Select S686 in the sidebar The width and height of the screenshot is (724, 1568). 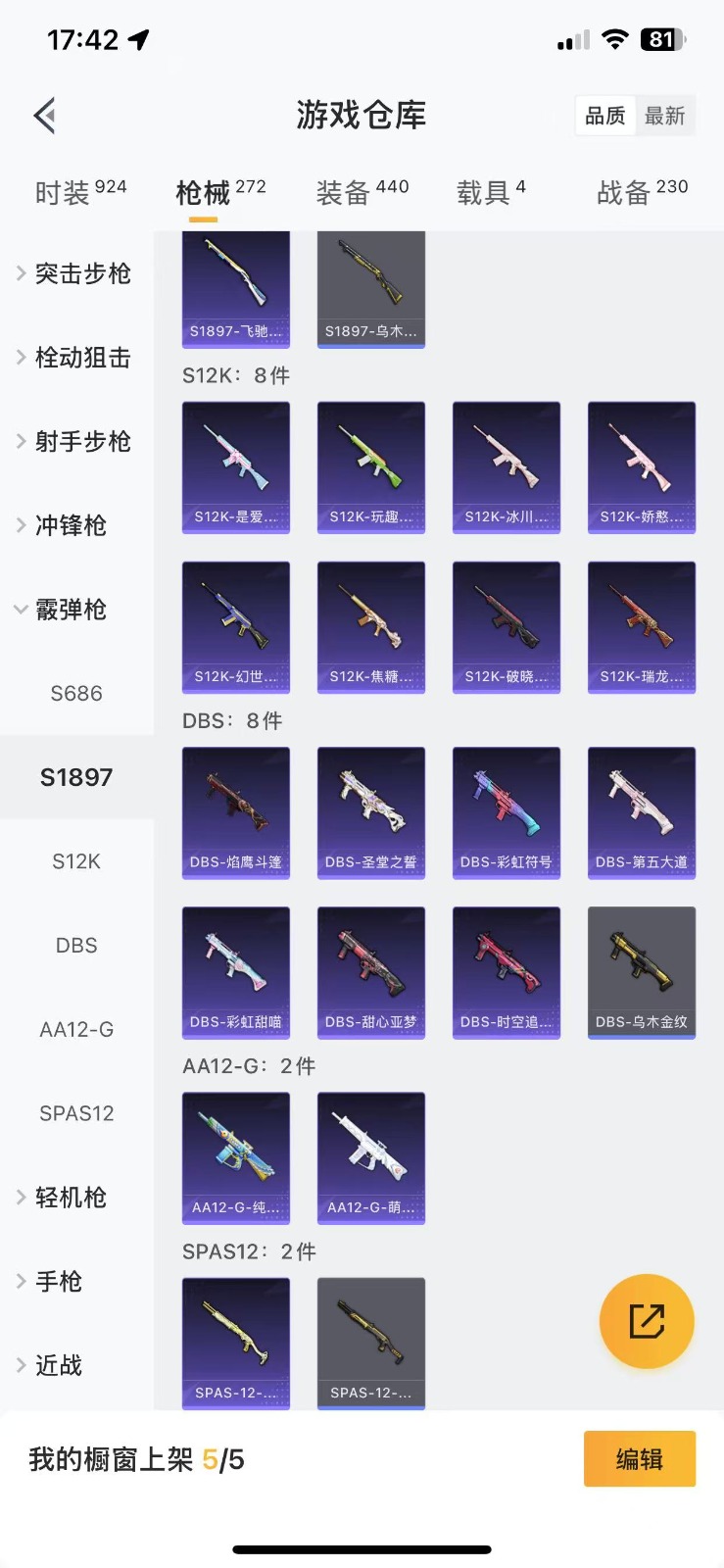click(x=76, y=694)
